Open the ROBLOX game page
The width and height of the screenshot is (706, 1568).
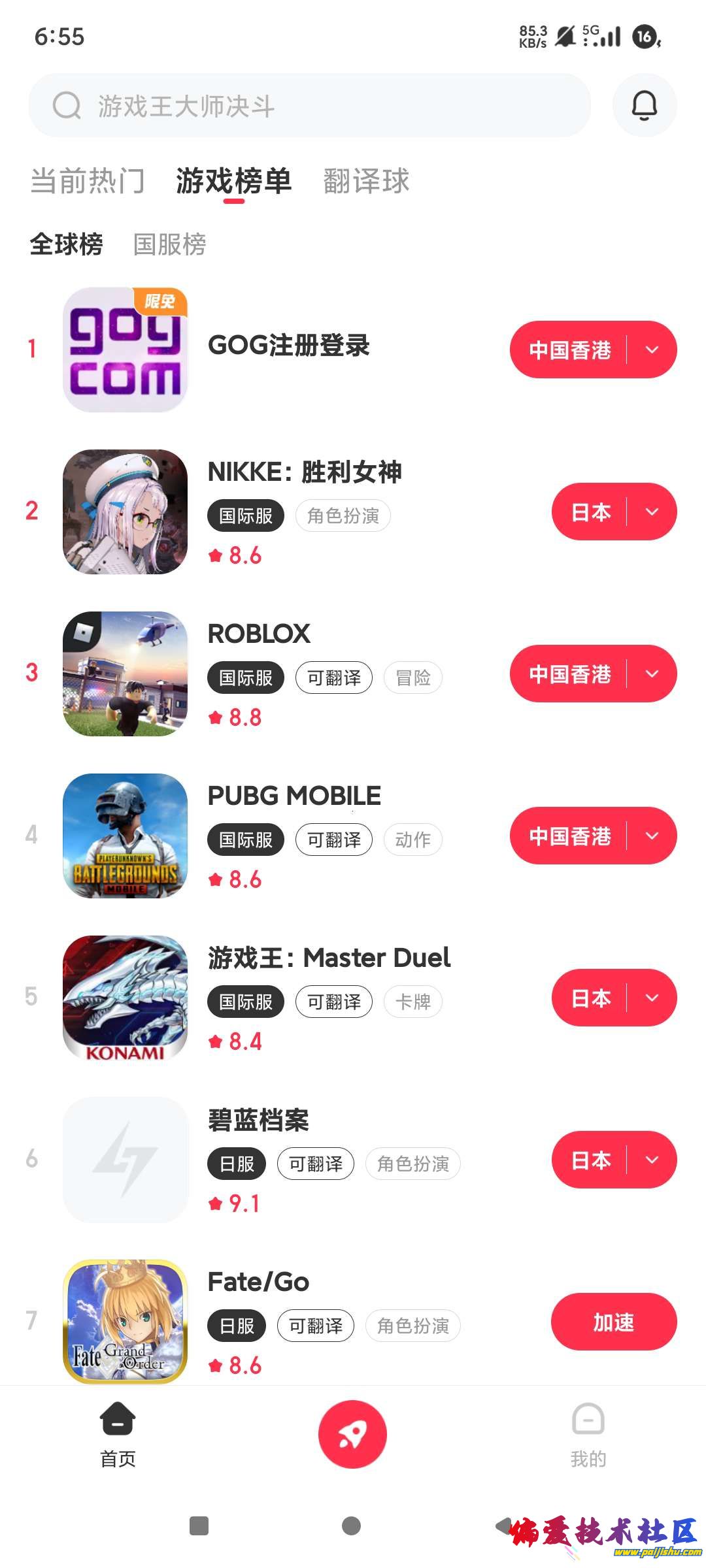[x=259, y=634]
